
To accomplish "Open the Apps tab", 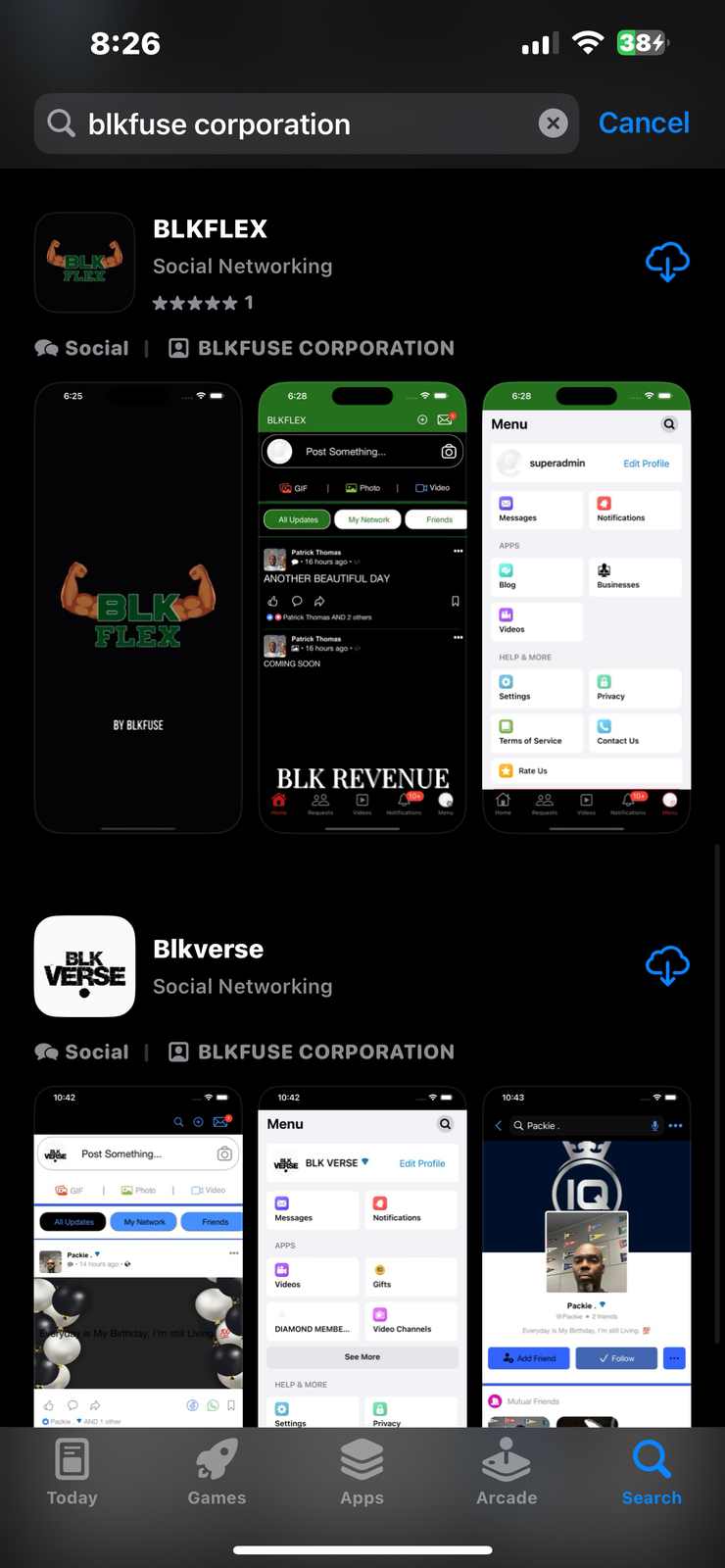I will click(x=362, y=1472).
